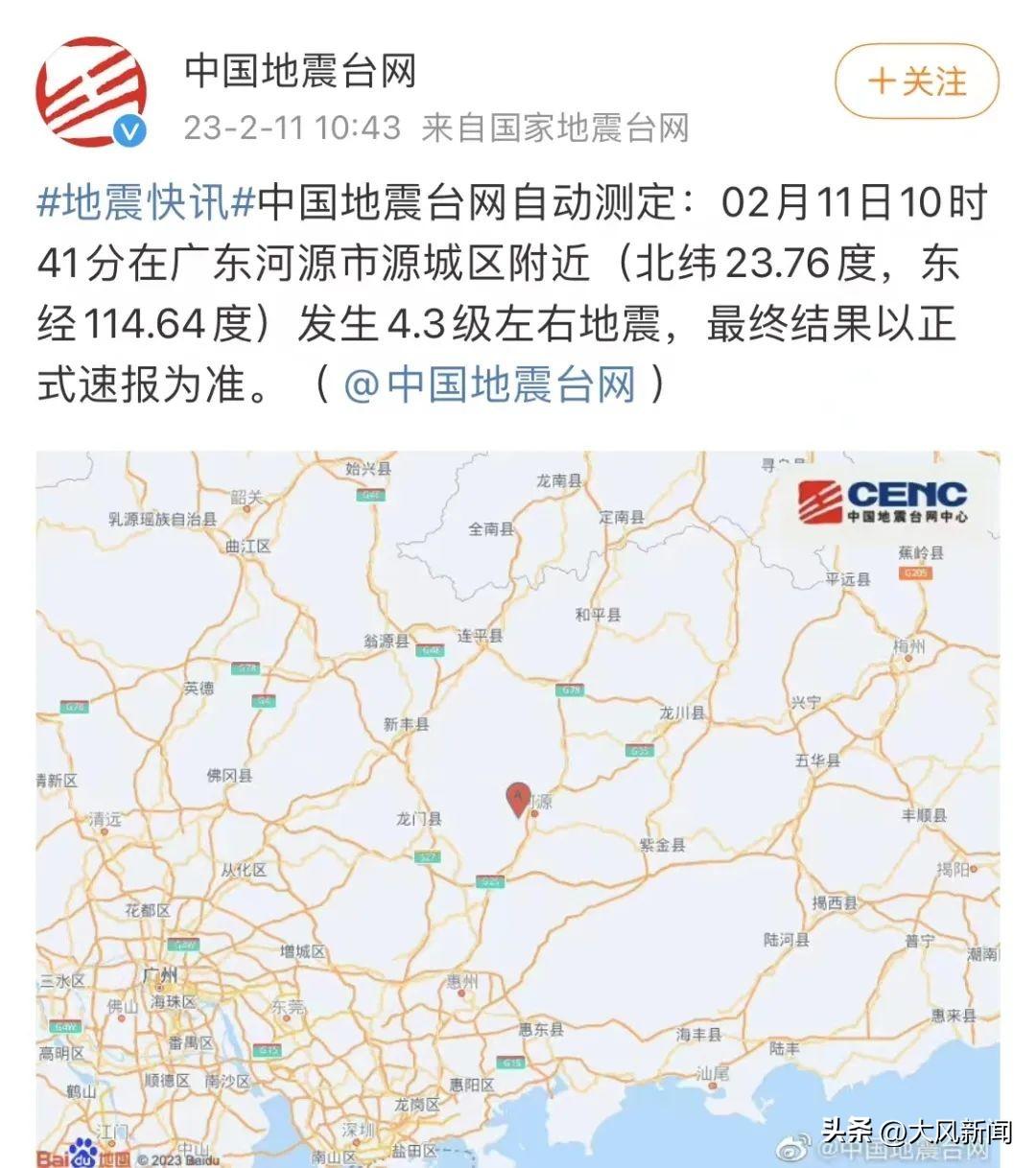Open the 中国地震台网 account name
This screenshot has height=1168, width=1036.
coord(300,71)
